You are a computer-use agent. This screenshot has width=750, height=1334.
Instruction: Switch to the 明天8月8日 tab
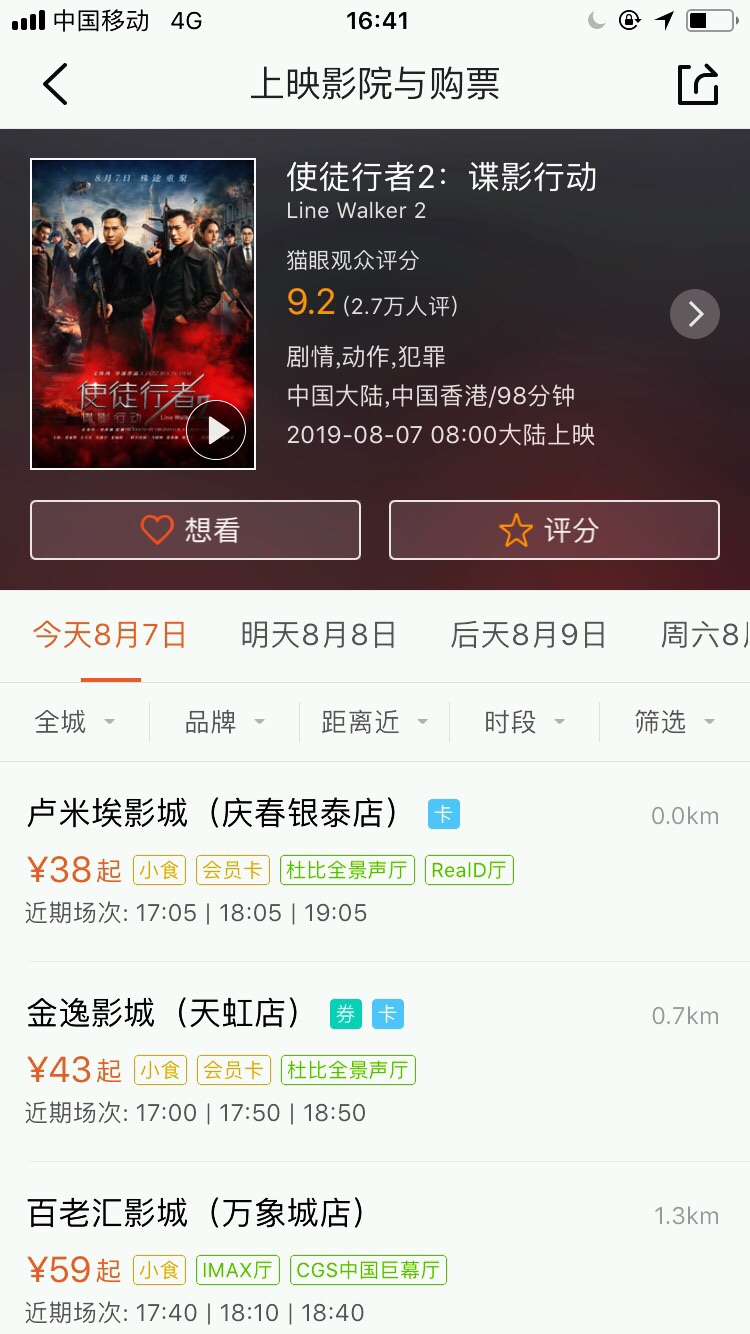(318, 635)
